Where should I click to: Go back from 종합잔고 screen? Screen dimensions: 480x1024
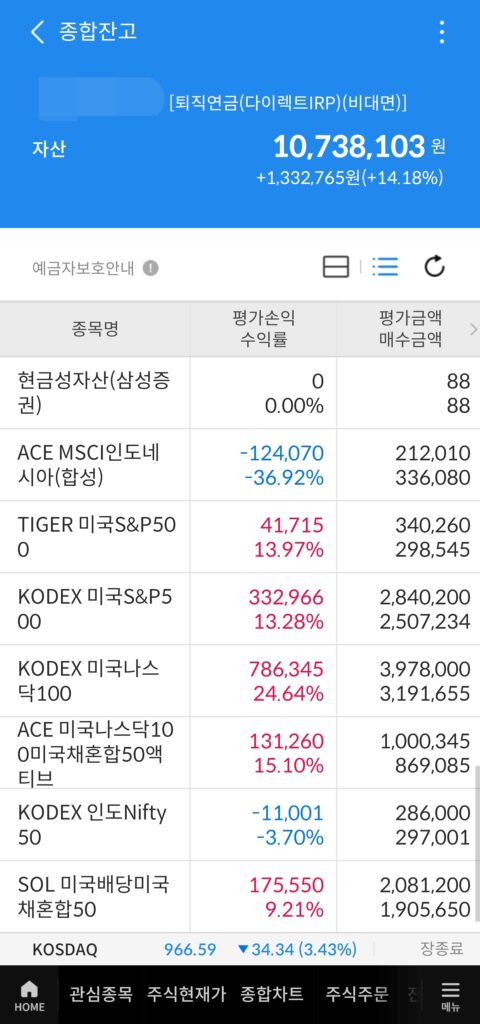point(37,31)
